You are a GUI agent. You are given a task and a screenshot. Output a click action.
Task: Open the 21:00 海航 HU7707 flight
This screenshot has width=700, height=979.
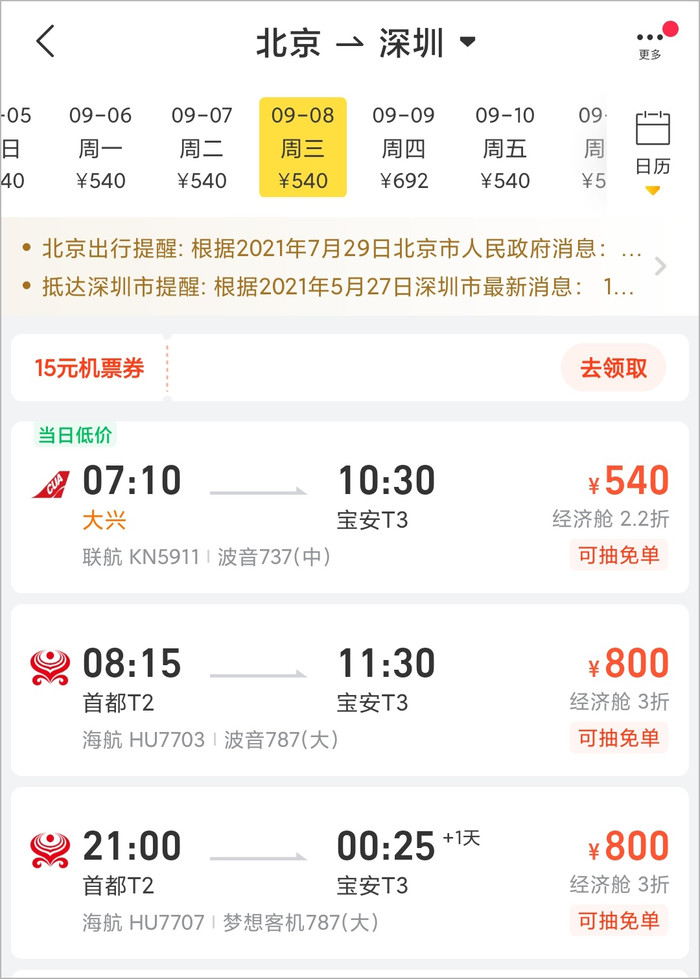coord(350,875)
